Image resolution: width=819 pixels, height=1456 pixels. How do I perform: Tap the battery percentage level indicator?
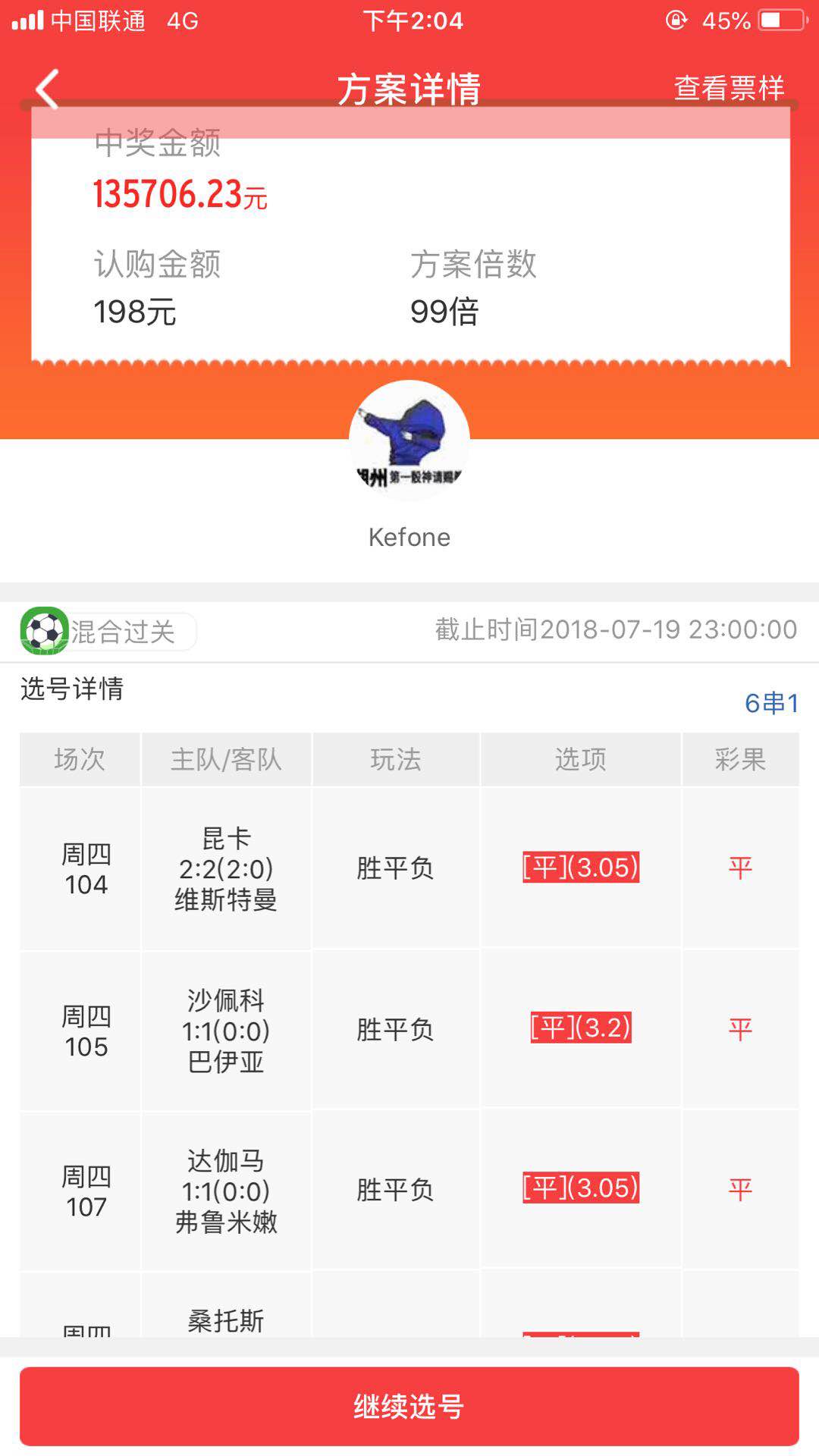point(726,20)
